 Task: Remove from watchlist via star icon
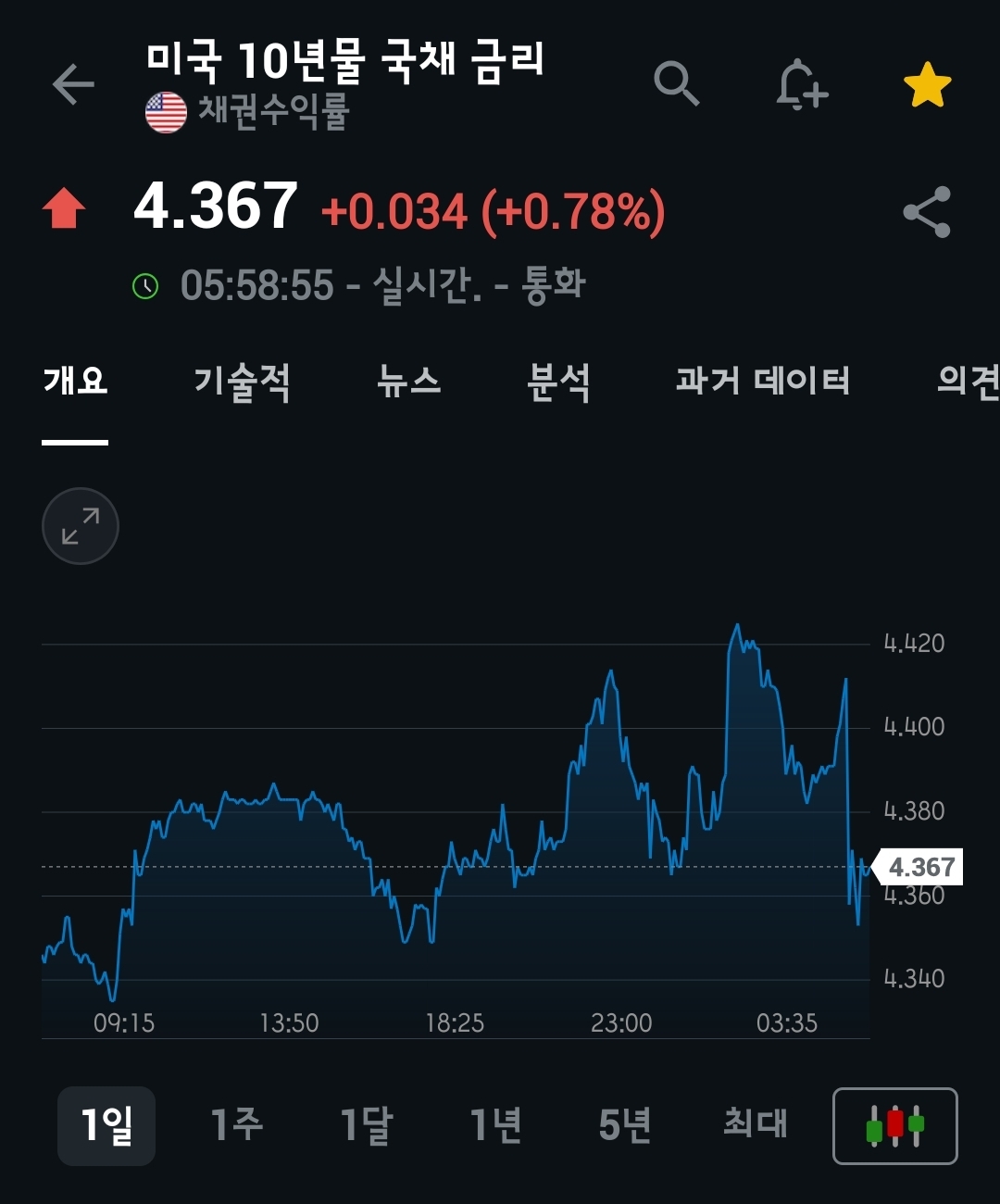click(927, 85)
